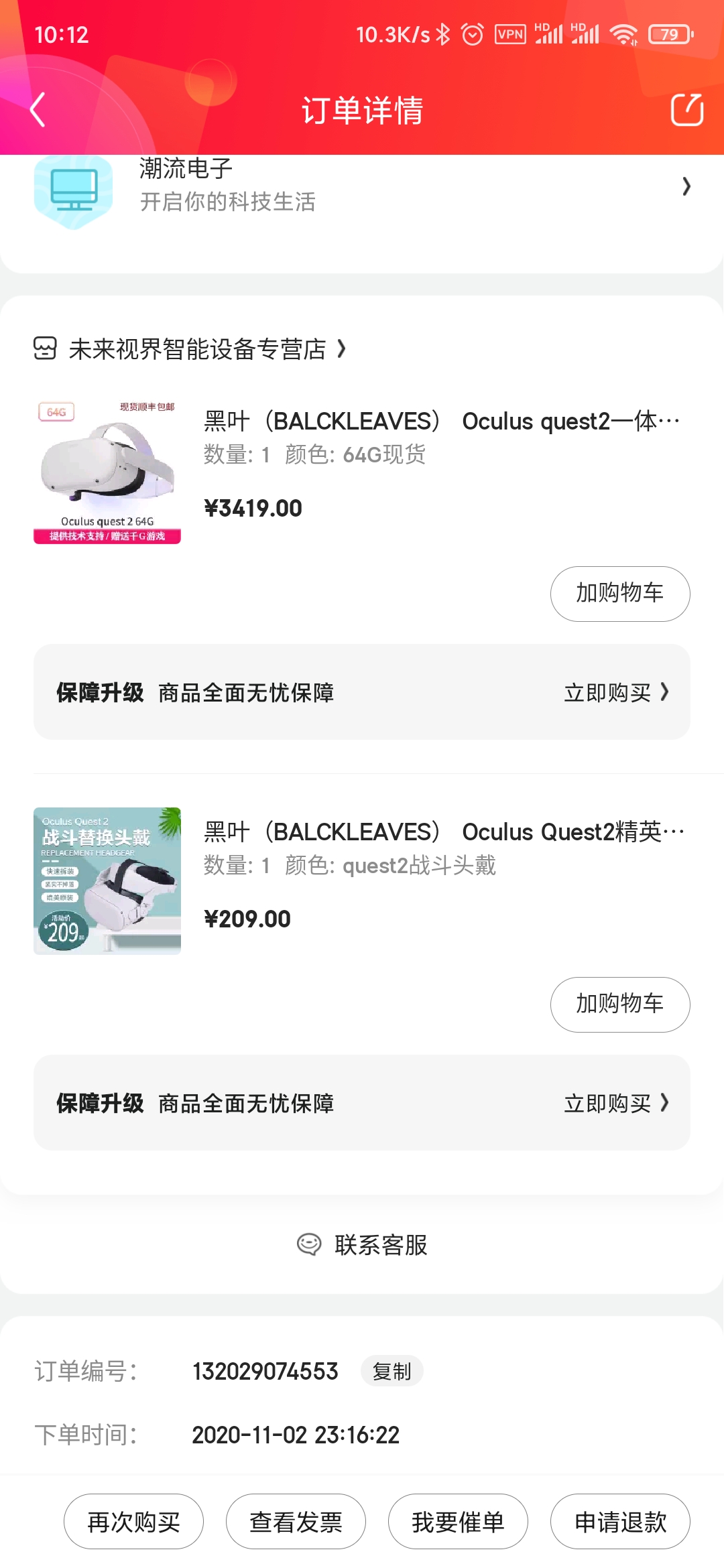The image size is (724, 1568).
Task: Add Oculus quest2 64G headset to cart
Action: pyautogui.click(x=619, y=594)
